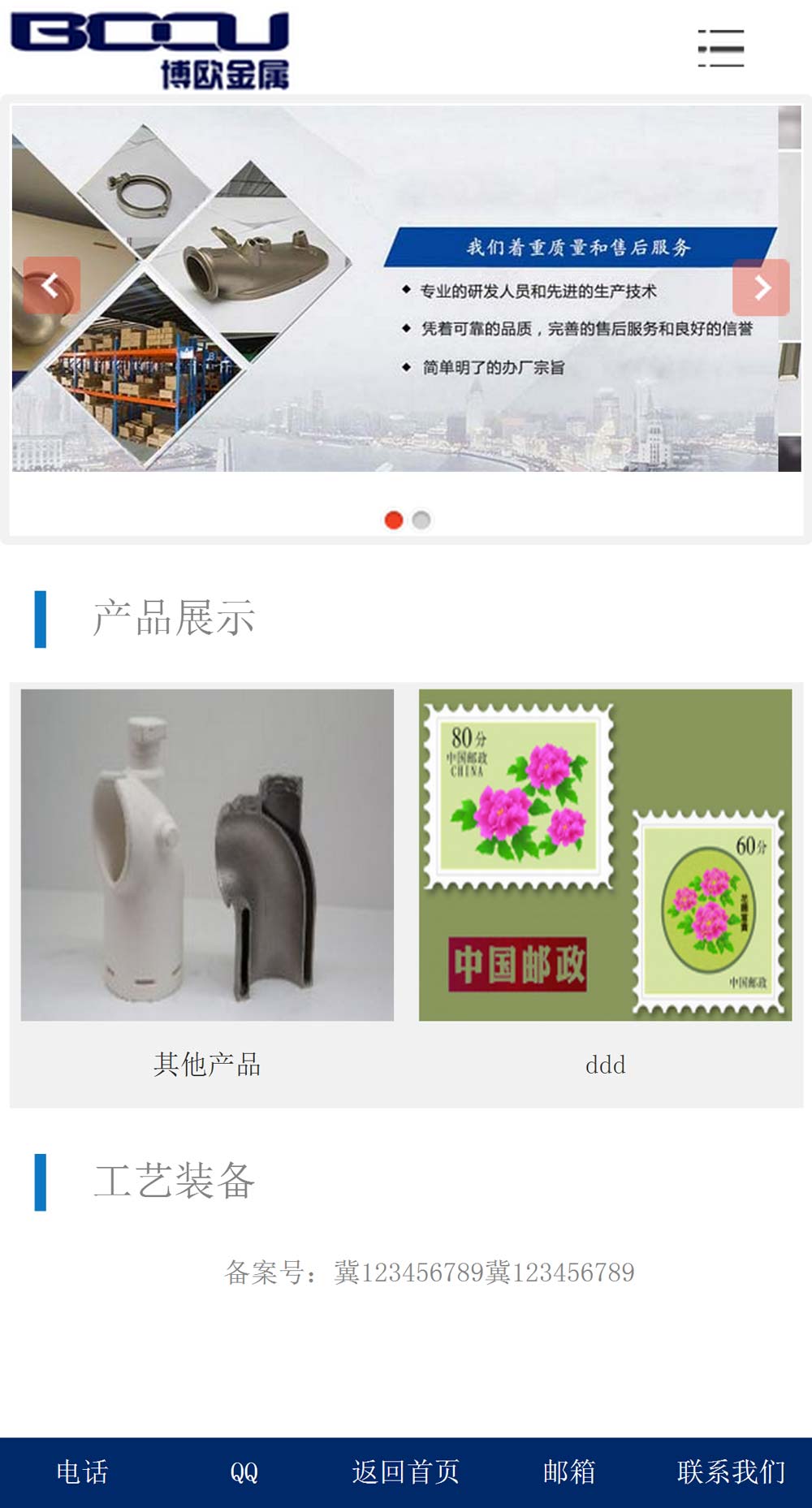Tap 邮箱 in the bottom bar
Image resolution: width=812 pixels, height=1508 pixels.
tap(568, 1472)
